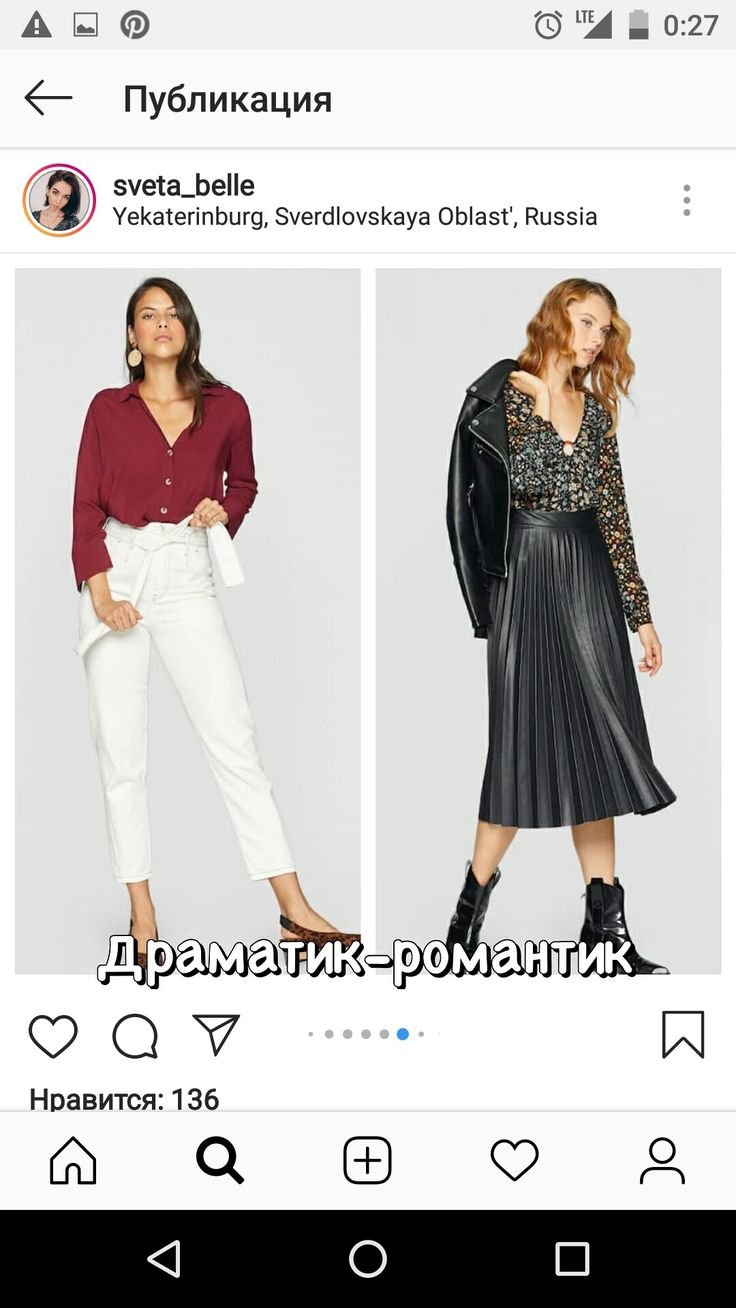736x1308 pixels.
Task: Open sveta_belle's profile picture
Action: (59, 200)
